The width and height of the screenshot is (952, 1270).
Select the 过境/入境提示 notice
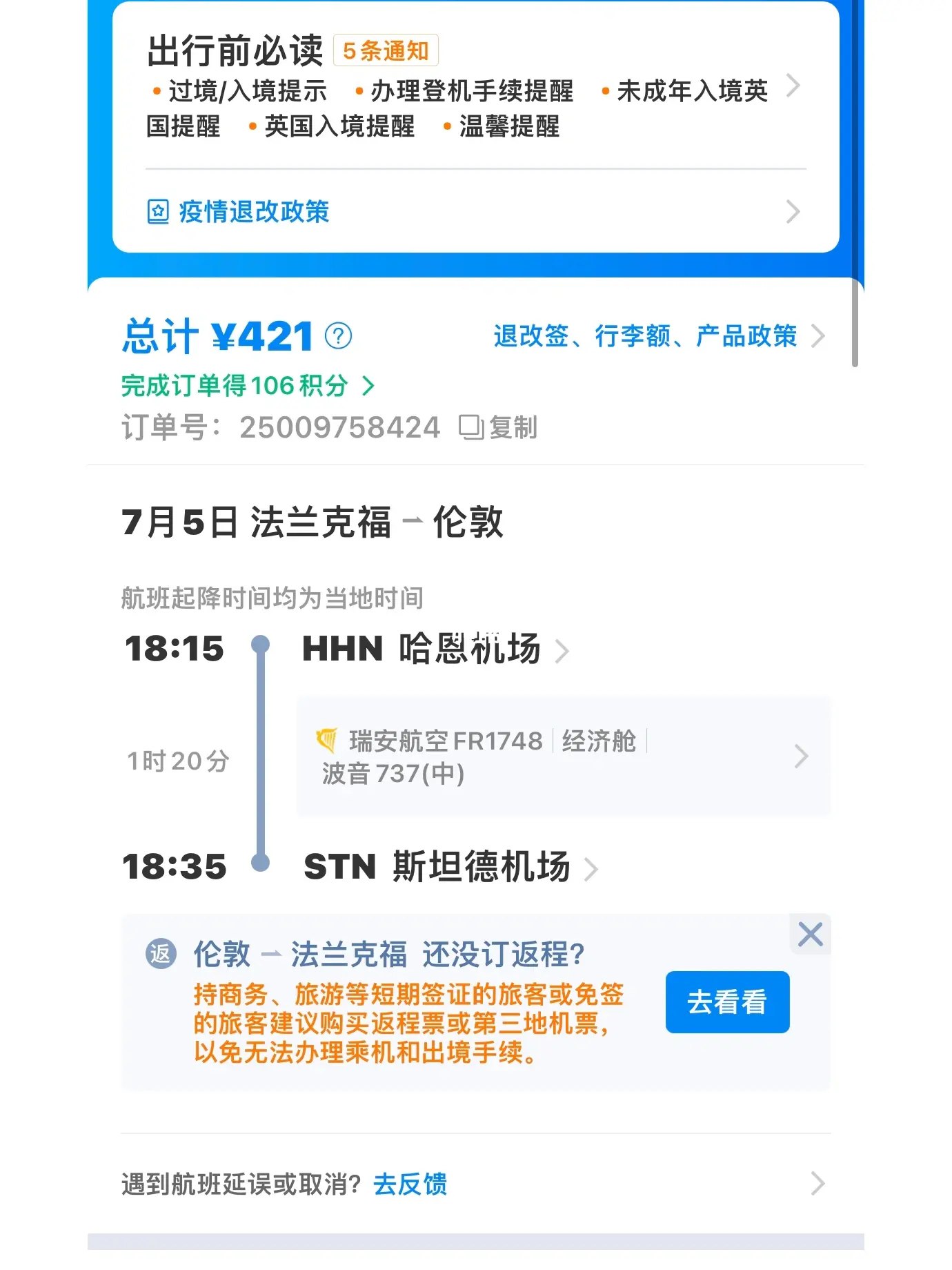point(246,90)
